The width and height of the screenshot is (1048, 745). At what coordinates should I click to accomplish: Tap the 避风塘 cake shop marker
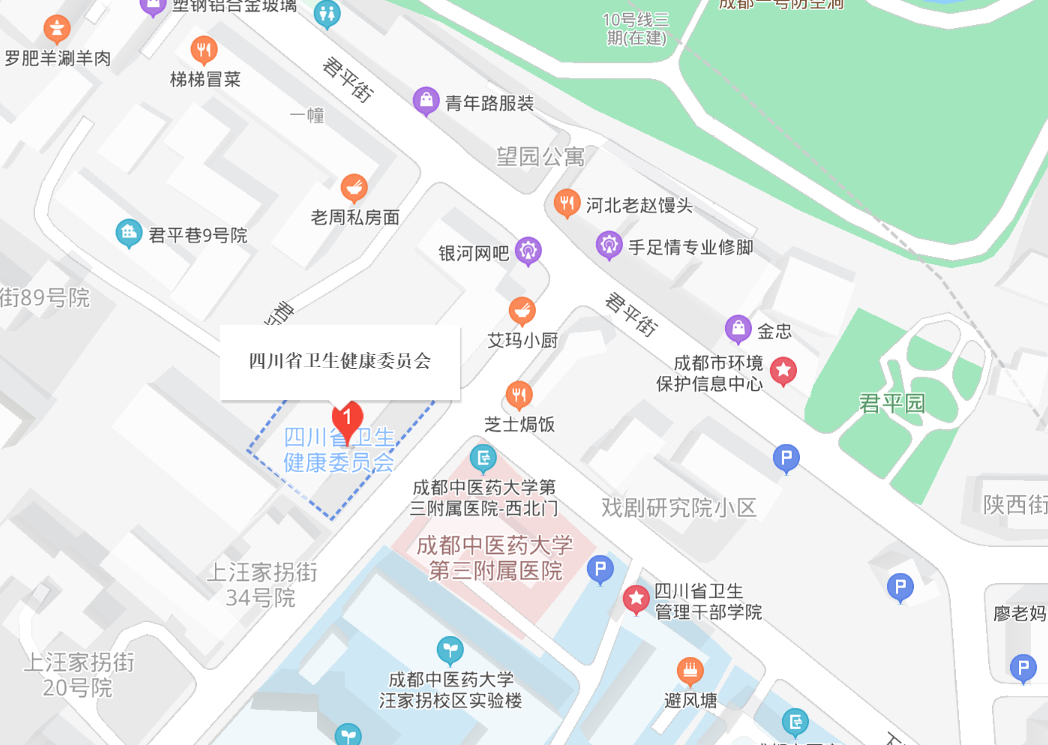690,670
